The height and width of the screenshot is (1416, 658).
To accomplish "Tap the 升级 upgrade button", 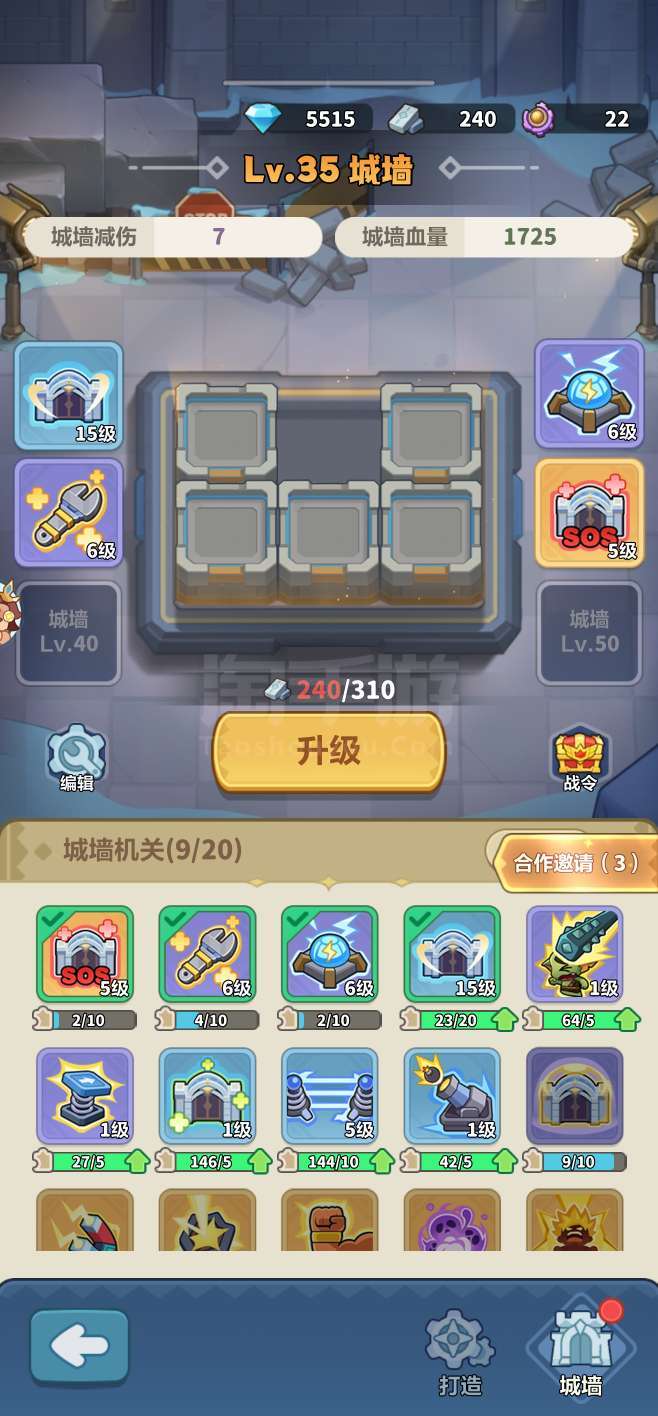I will (x=329, y=752).
